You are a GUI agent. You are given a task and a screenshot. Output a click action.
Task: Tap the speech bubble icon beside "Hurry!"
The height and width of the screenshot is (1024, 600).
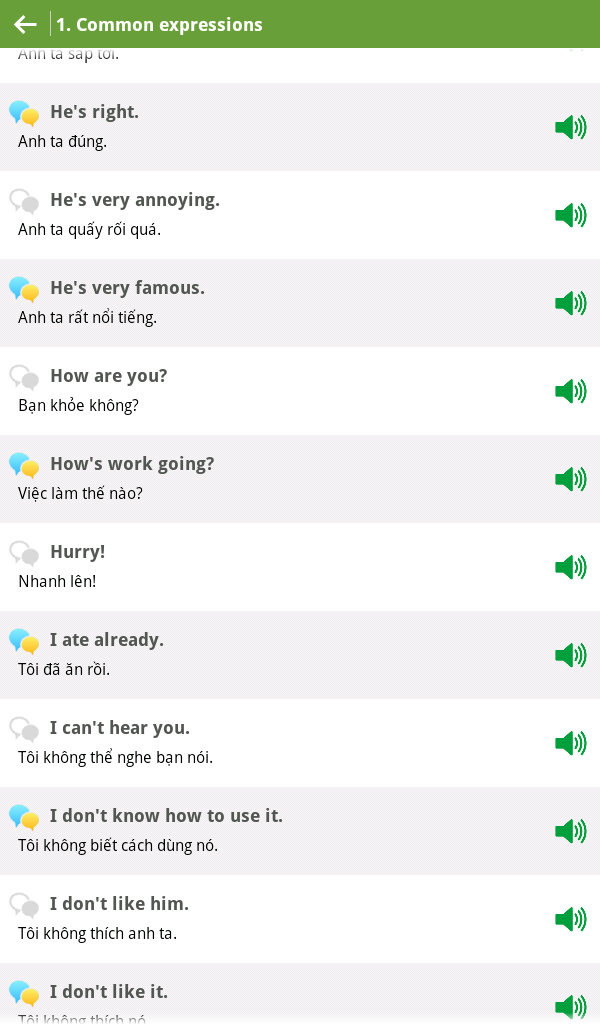point(24,553)
